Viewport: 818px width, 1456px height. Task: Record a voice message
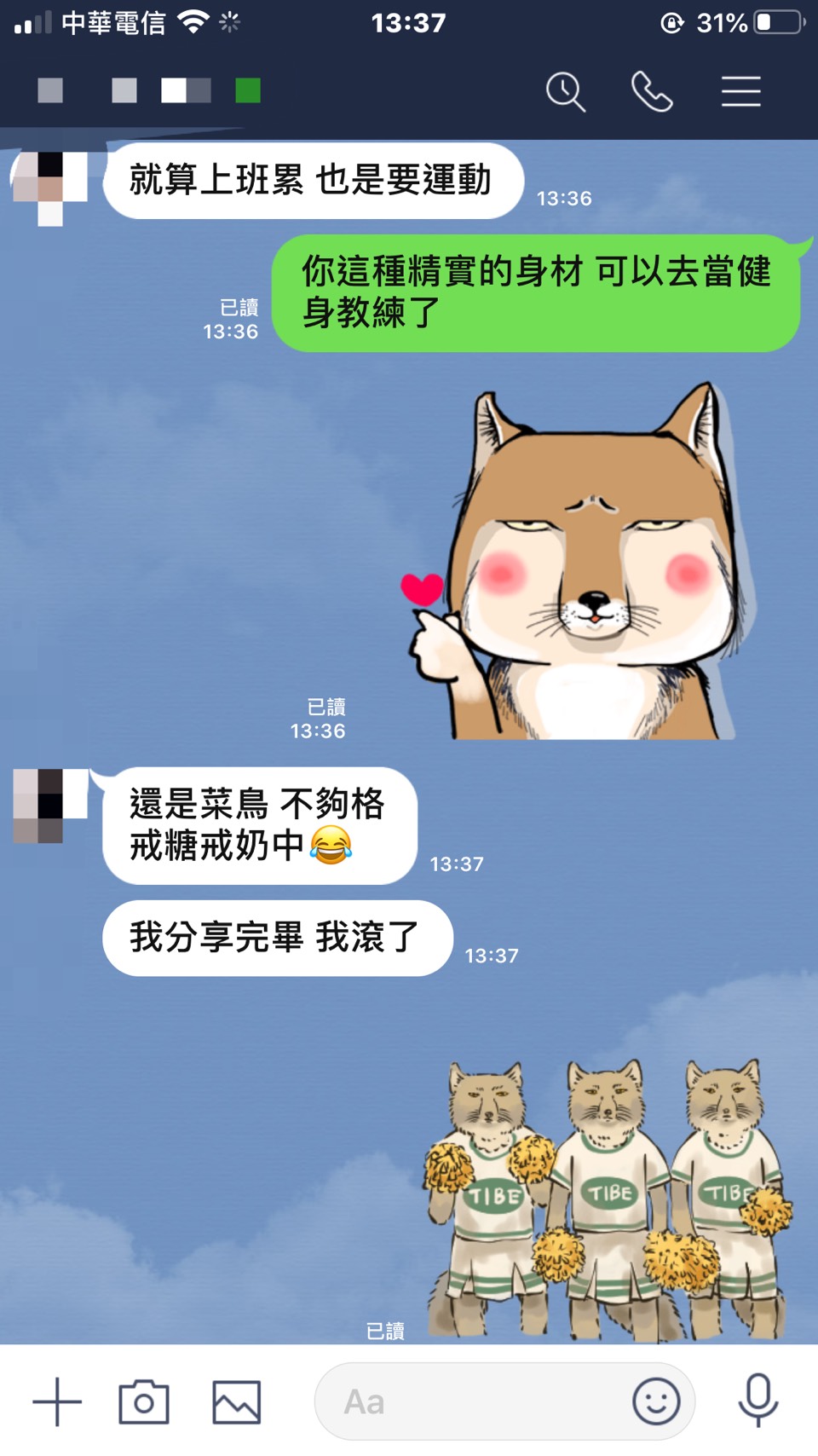pos(758,1400)
